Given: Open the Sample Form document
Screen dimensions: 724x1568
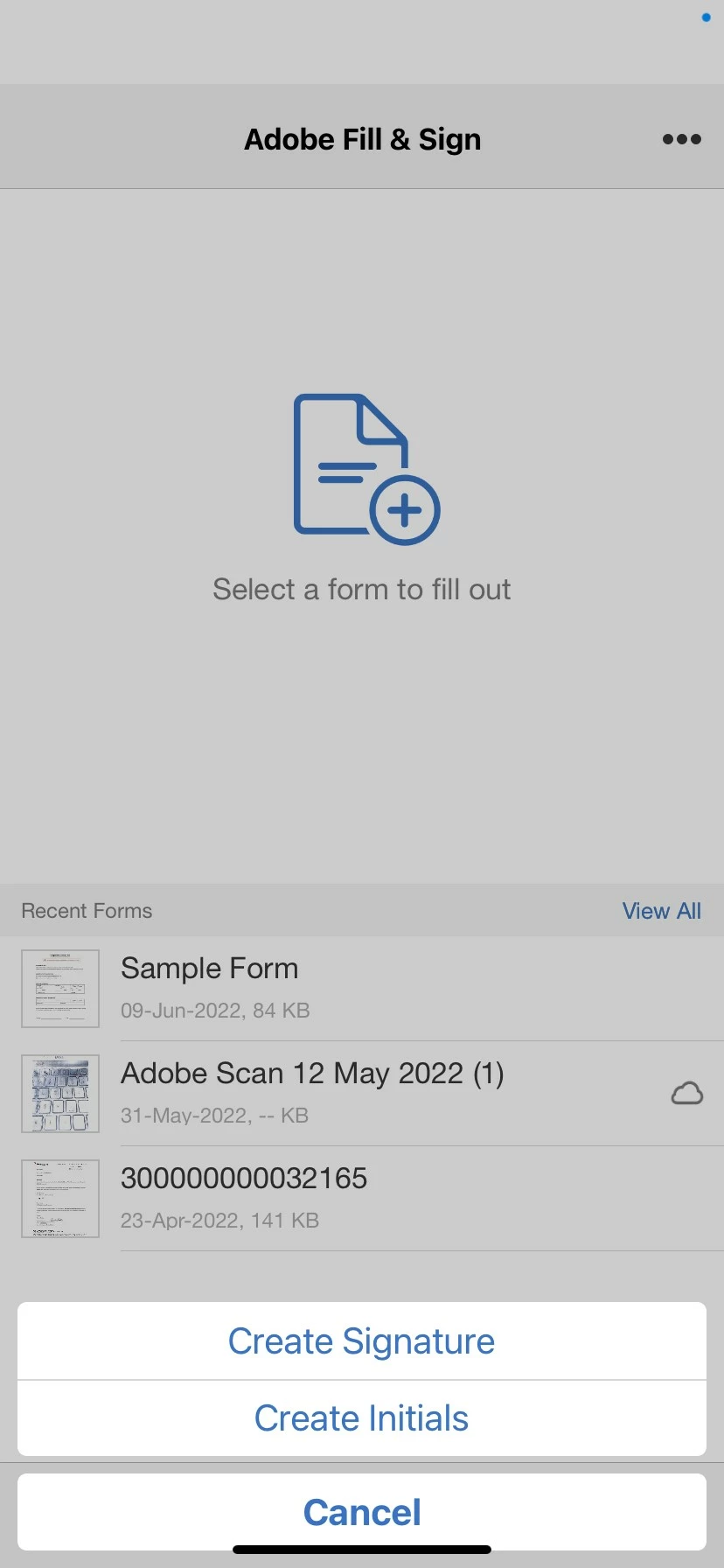Looking at the screenshot, I should [210, 988].
